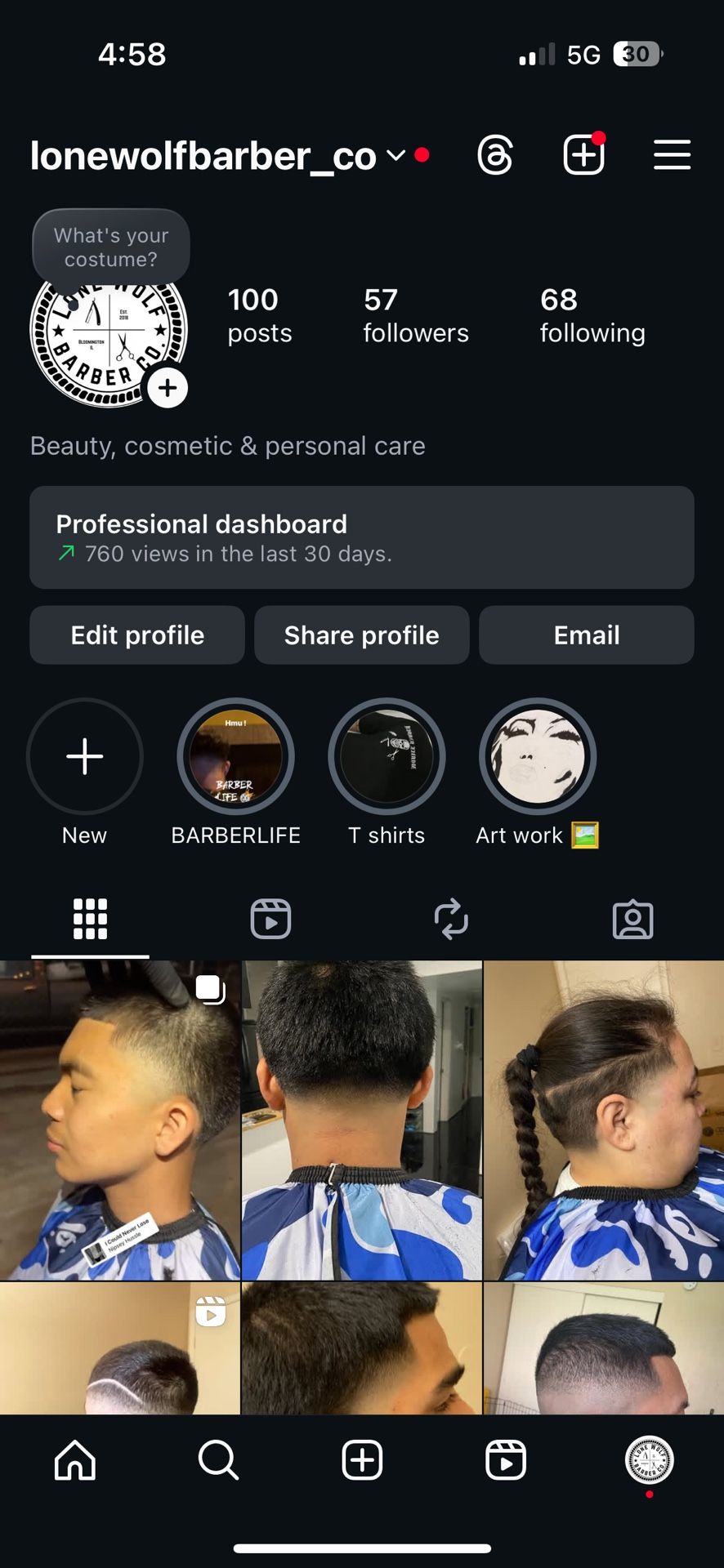The height and width of the screenshot is (1568, 724).
Task: Select Share profile button
Action: [x=361, y=635]
